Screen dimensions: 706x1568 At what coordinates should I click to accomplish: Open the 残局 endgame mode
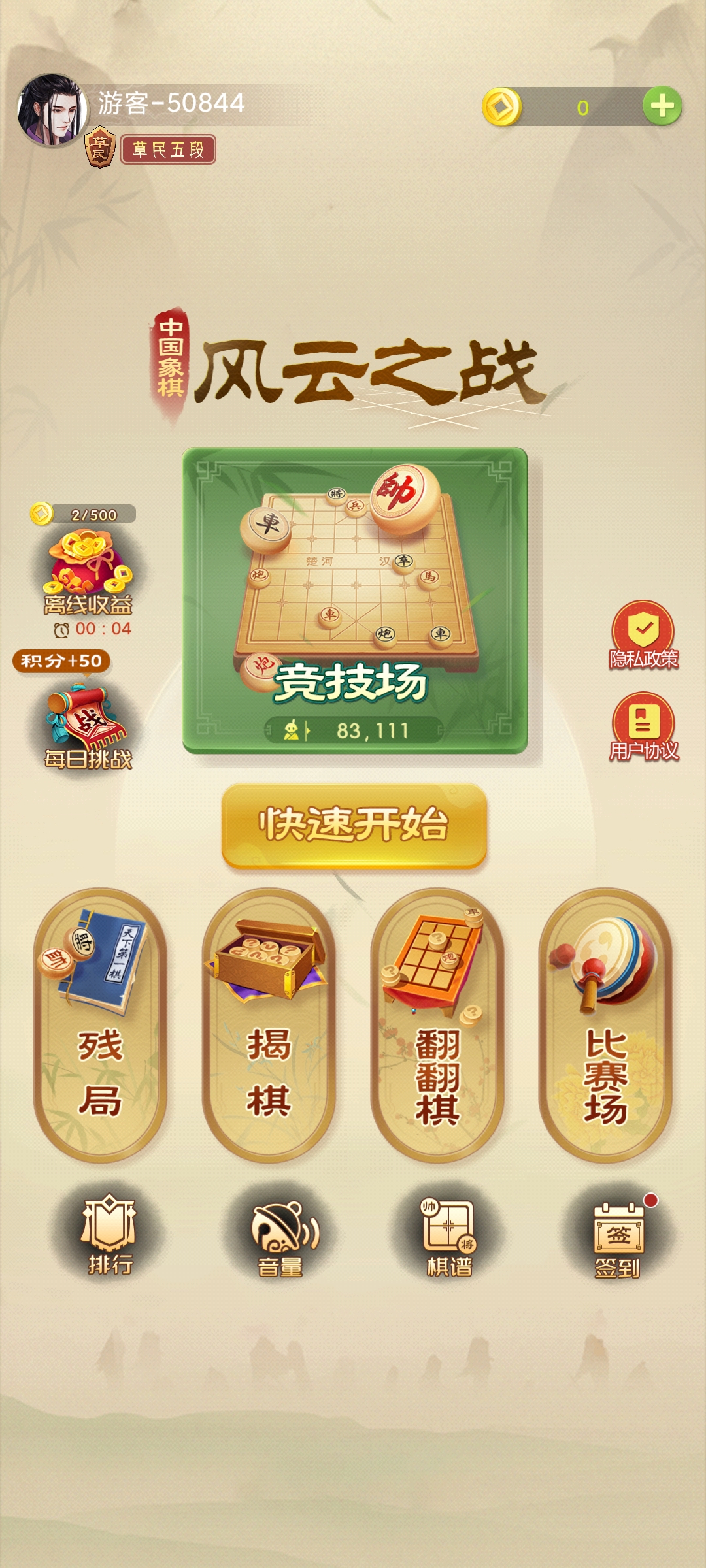click(100, 1024)
